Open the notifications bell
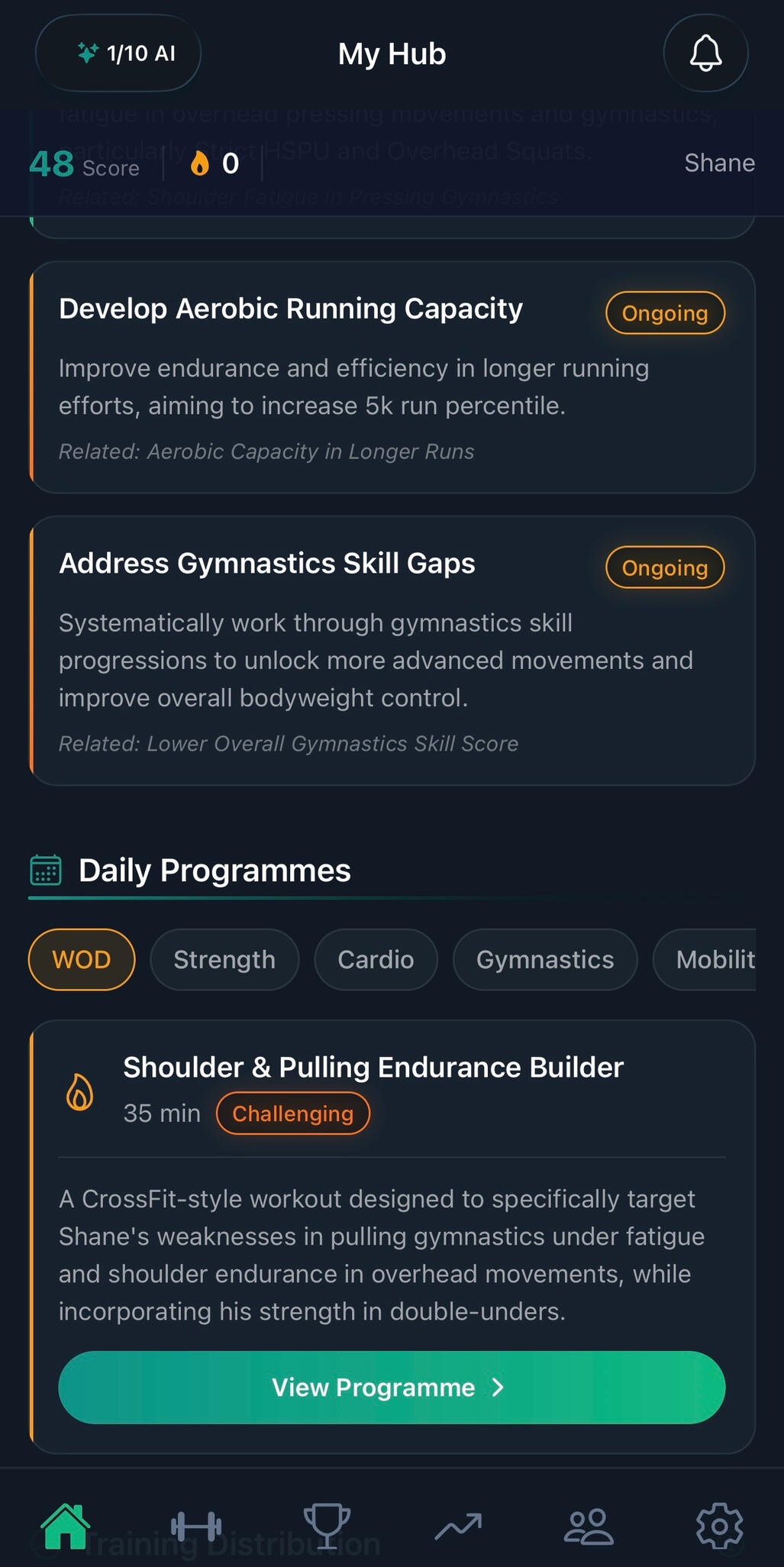Screen dimensions: 784x1567 pos(705,53)
